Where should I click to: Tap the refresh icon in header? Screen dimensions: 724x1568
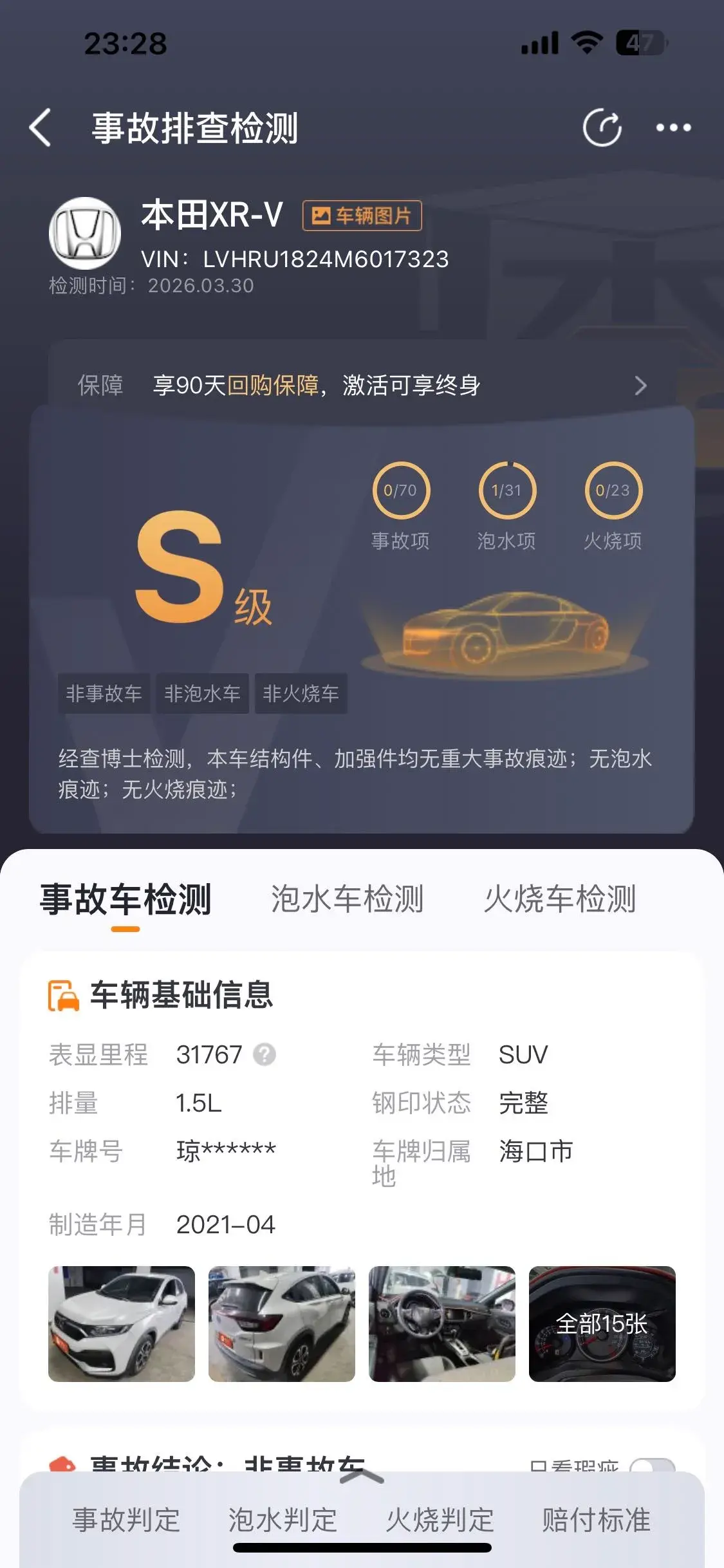(x=602, y=127)
